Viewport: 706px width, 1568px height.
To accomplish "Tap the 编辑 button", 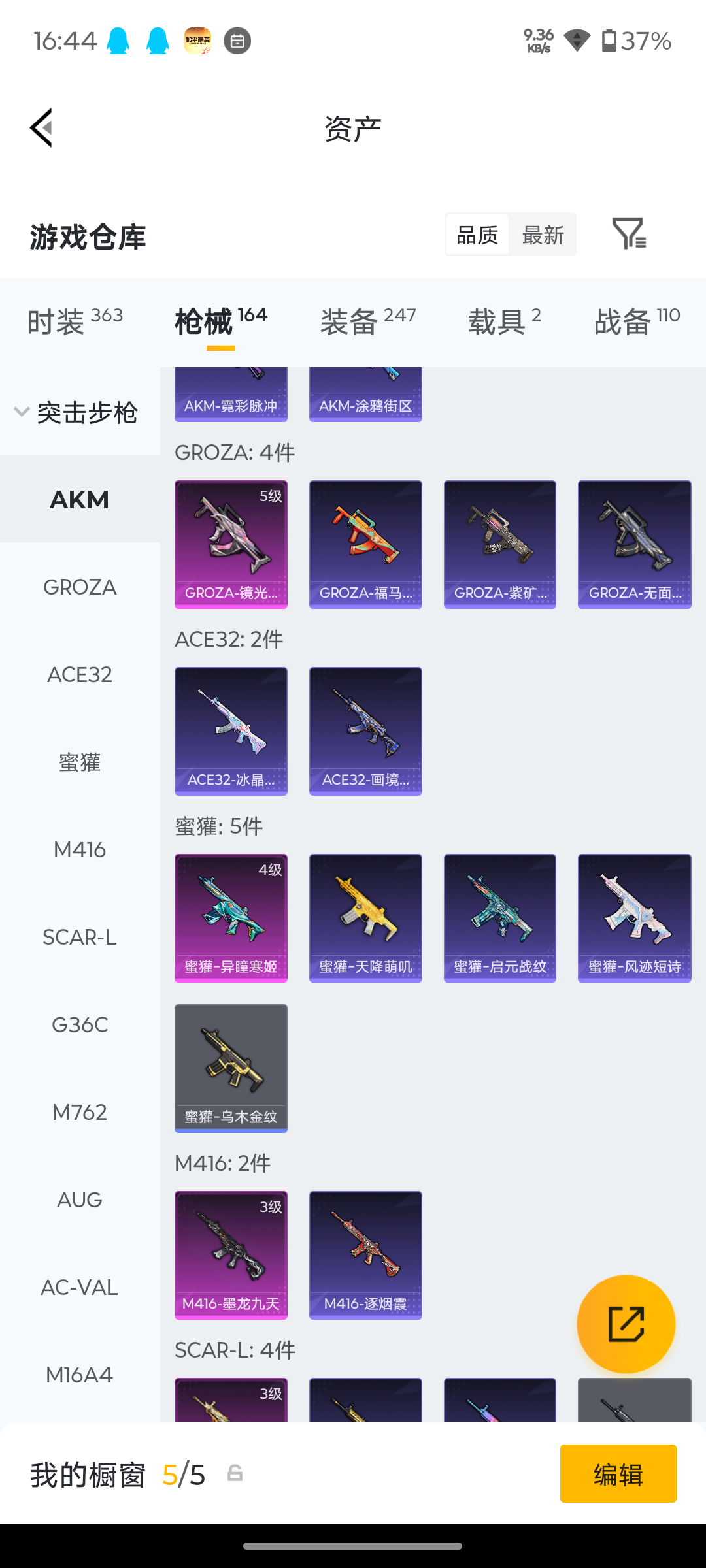I will [x=618, y=1474].
